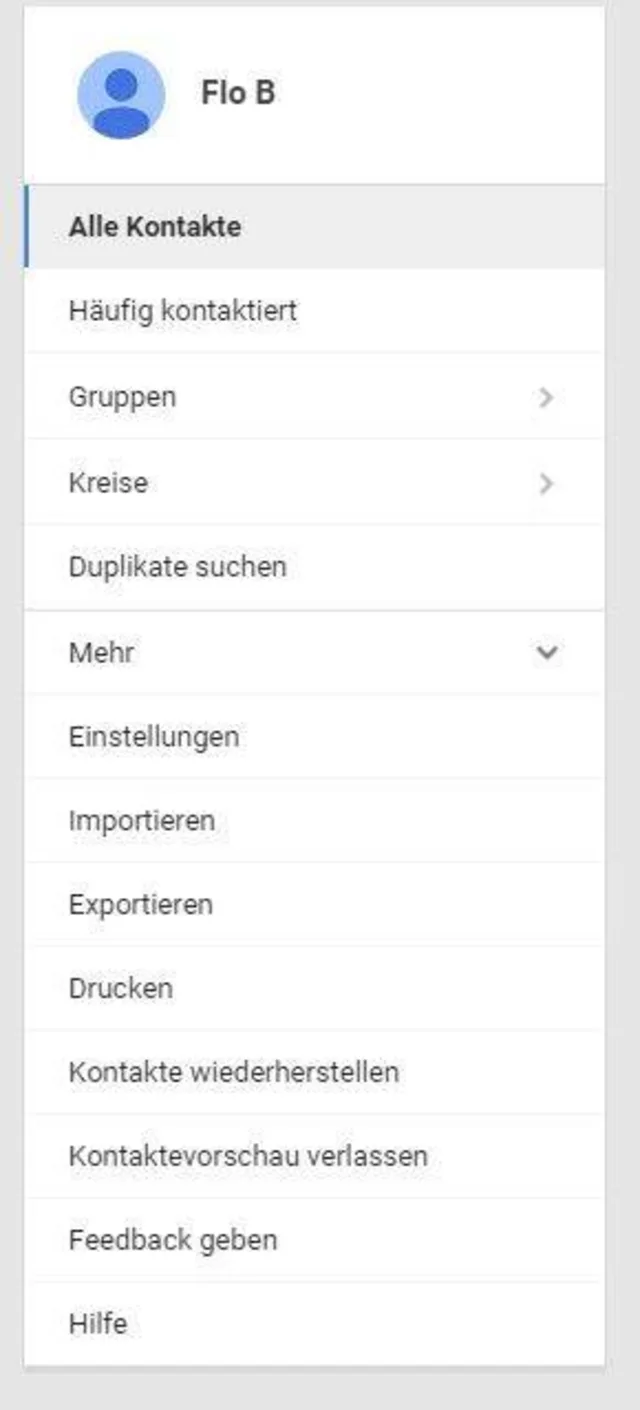Open the Hilfe page
This screenshot has width=640, height=1410.
[98, 1325]
